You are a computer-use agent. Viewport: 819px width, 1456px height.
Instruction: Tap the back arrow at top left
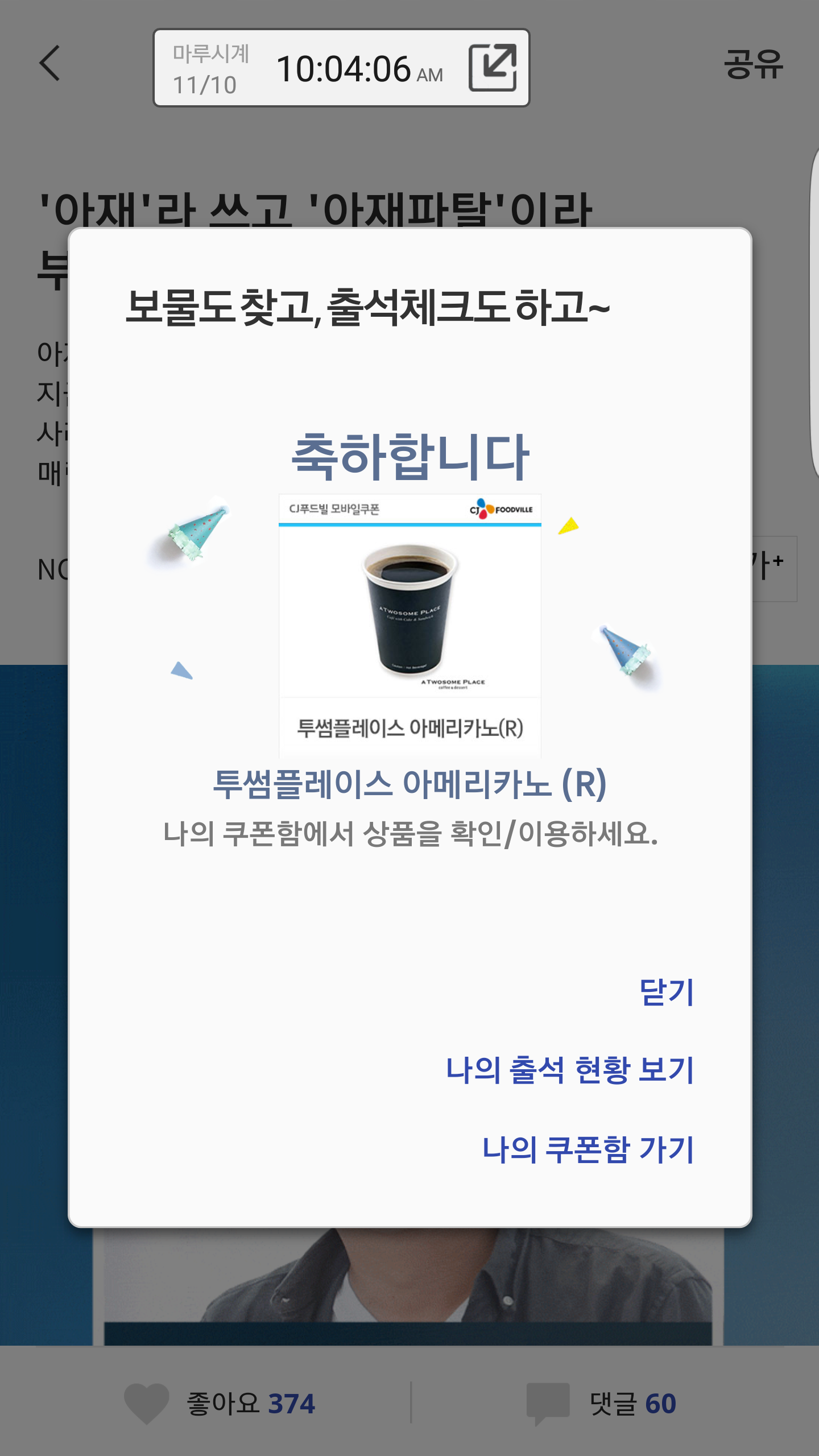coord(50,64)
